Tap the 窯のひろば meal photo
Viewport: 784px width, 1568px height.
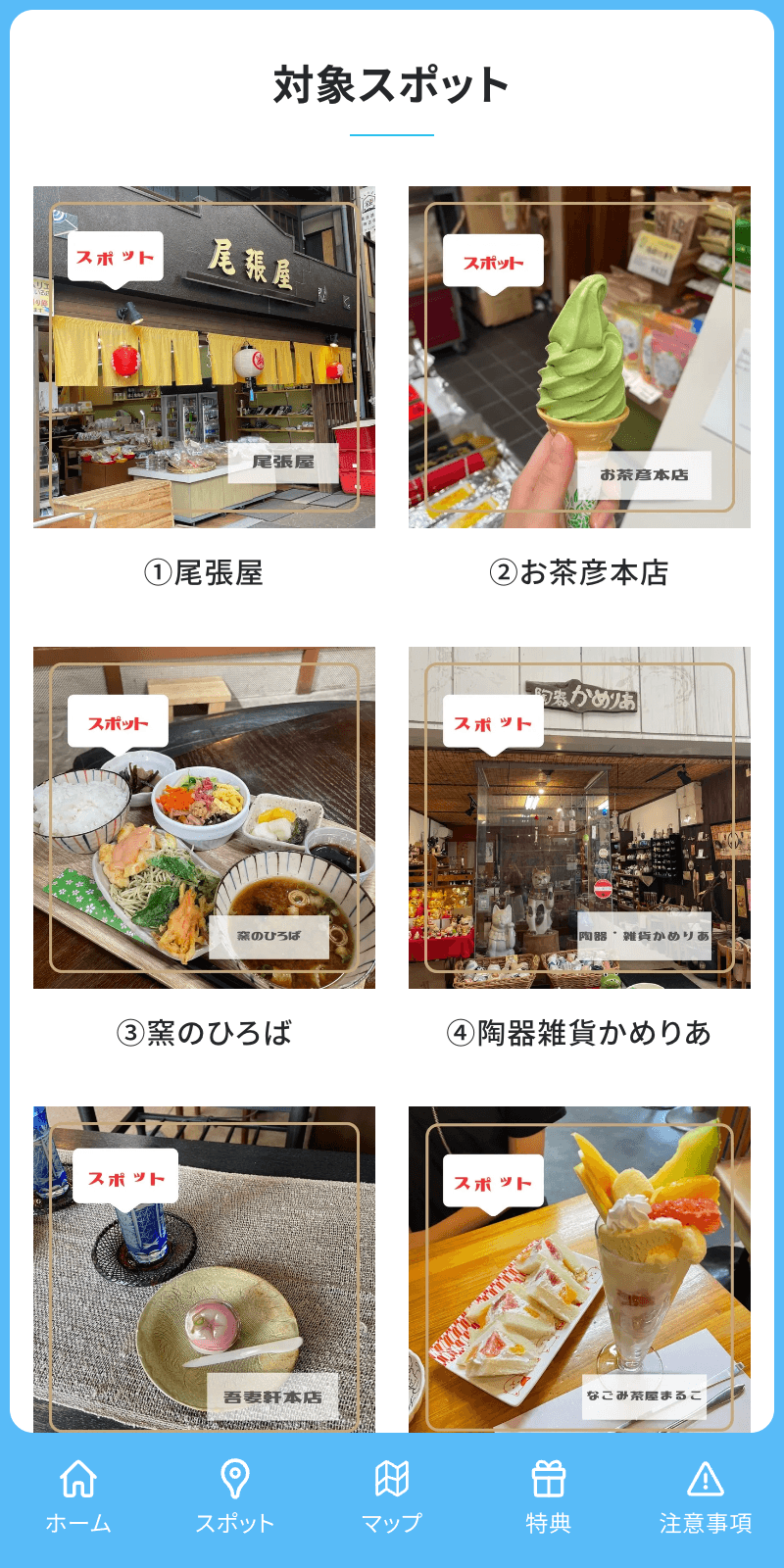pyautogui.click(x=204, y=817)
